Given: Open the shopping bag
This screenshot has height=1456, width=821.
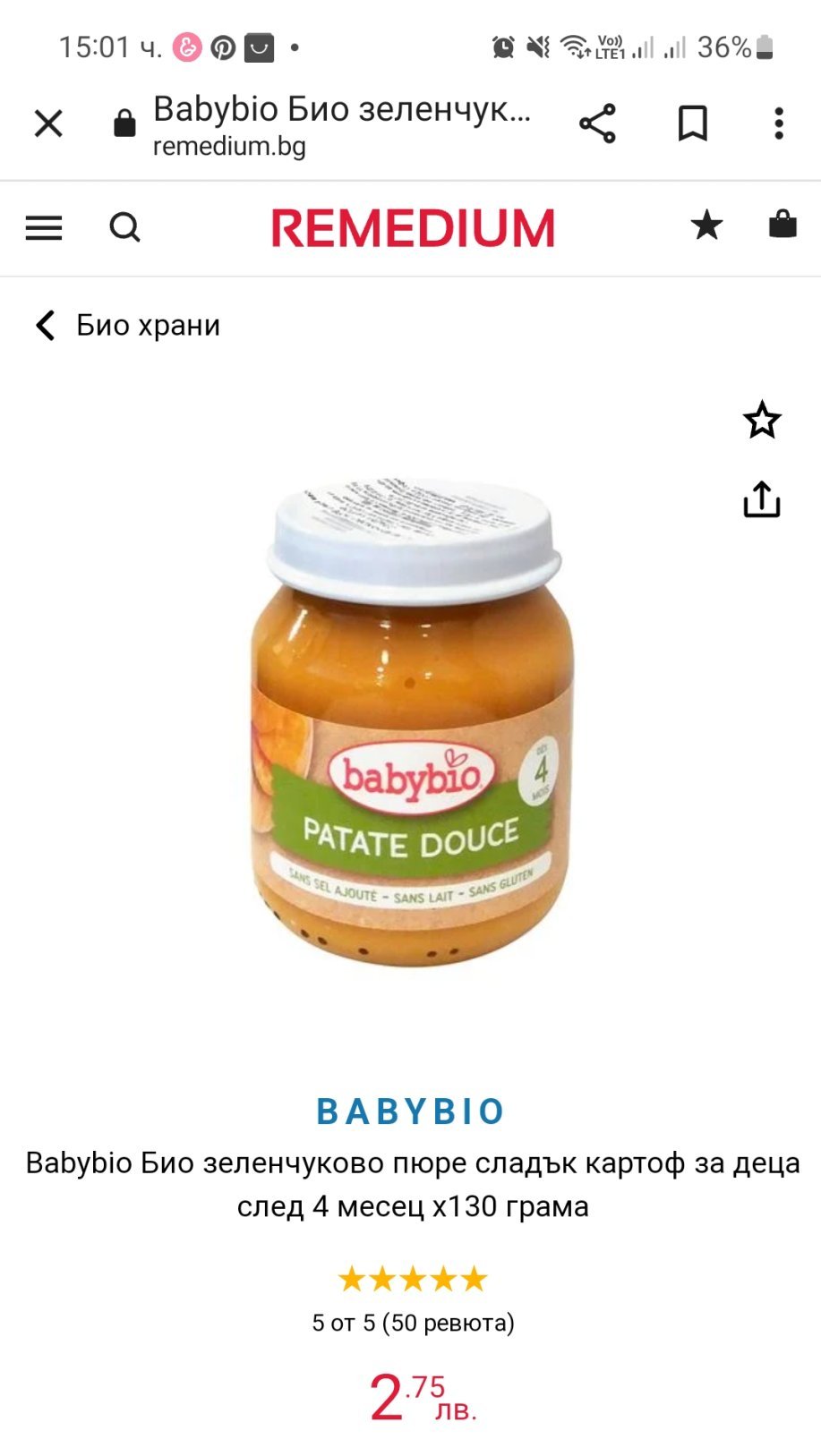Looking at the screenshot, I should tap(783, 224).
